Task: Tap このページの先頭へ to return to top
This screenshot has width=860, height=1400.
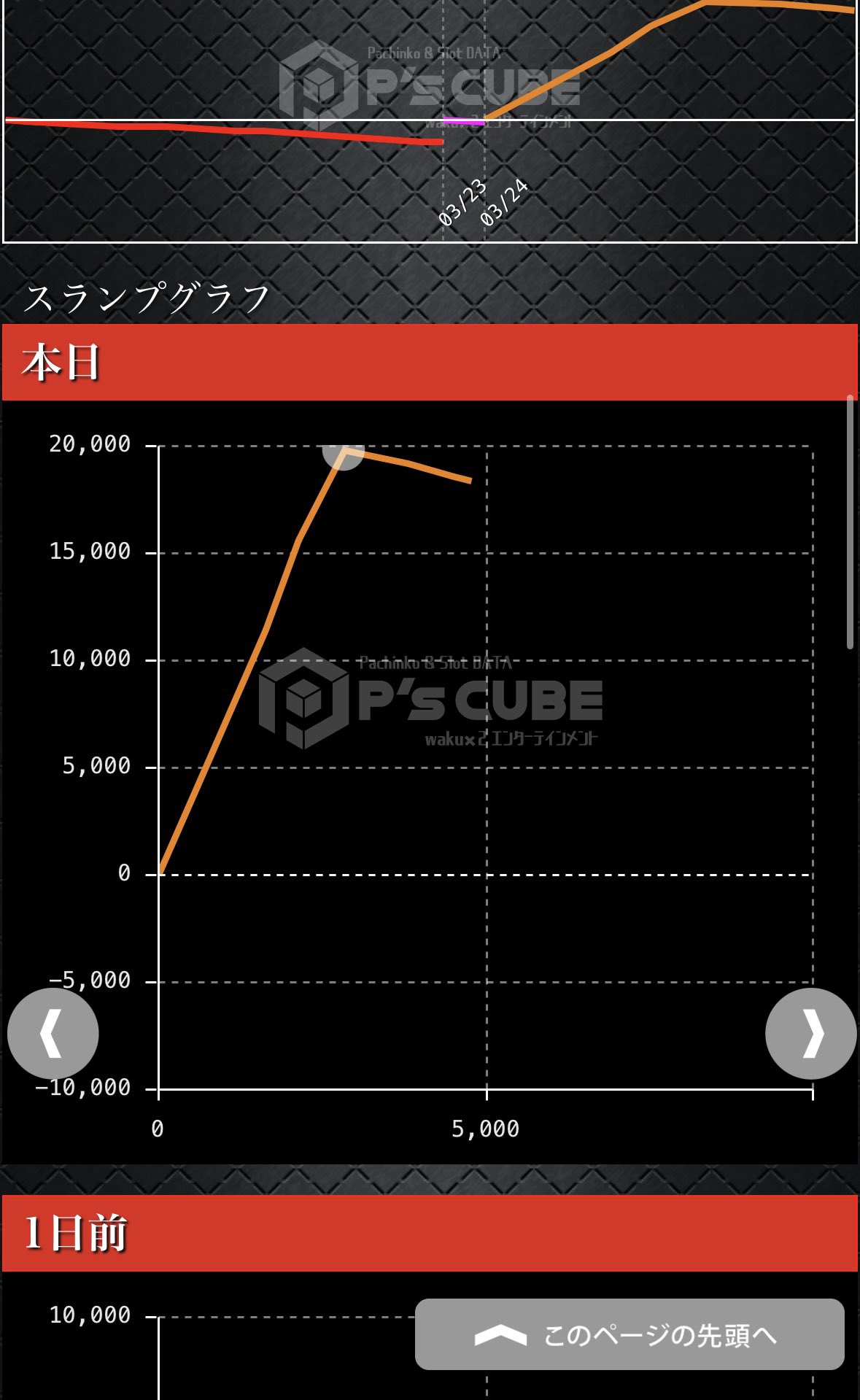Action: click(629, 1335)
